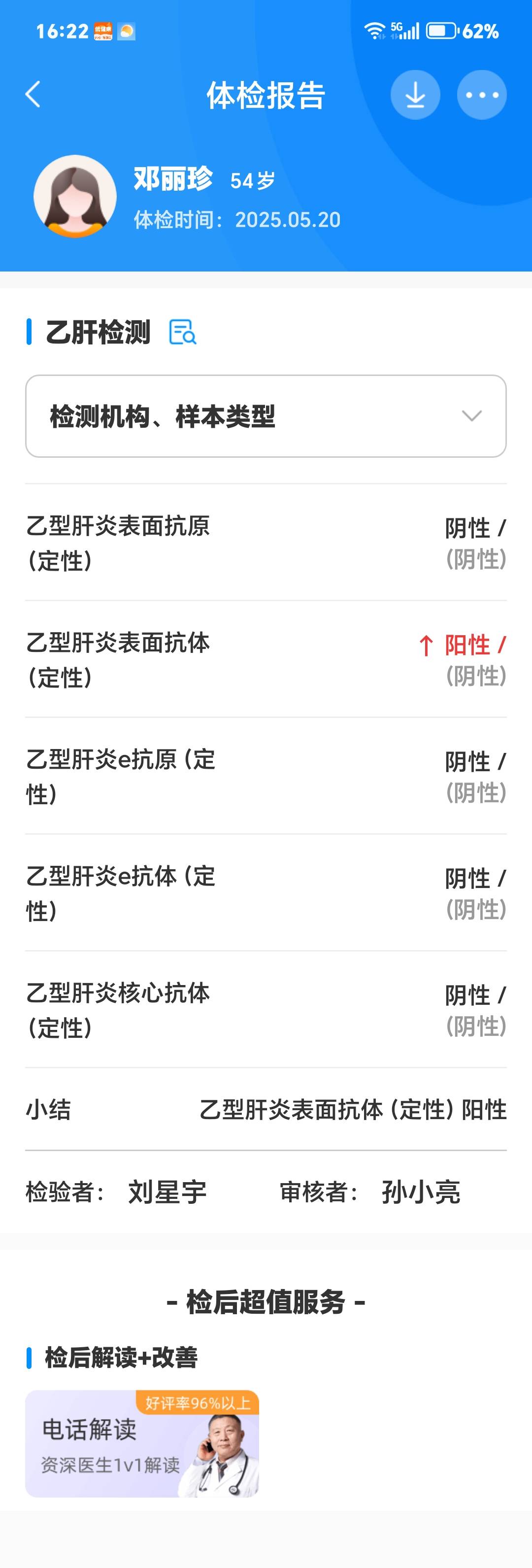The image size is (532, 1568).
Task: Tap the document search icon beside 乙肝检测
Action: (182, 332)
